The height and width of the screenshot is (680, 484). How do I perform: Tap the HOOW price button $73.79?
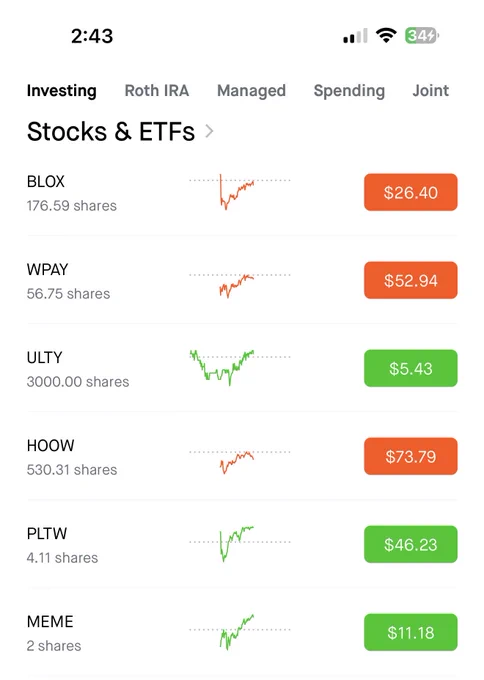coord(411,456)
